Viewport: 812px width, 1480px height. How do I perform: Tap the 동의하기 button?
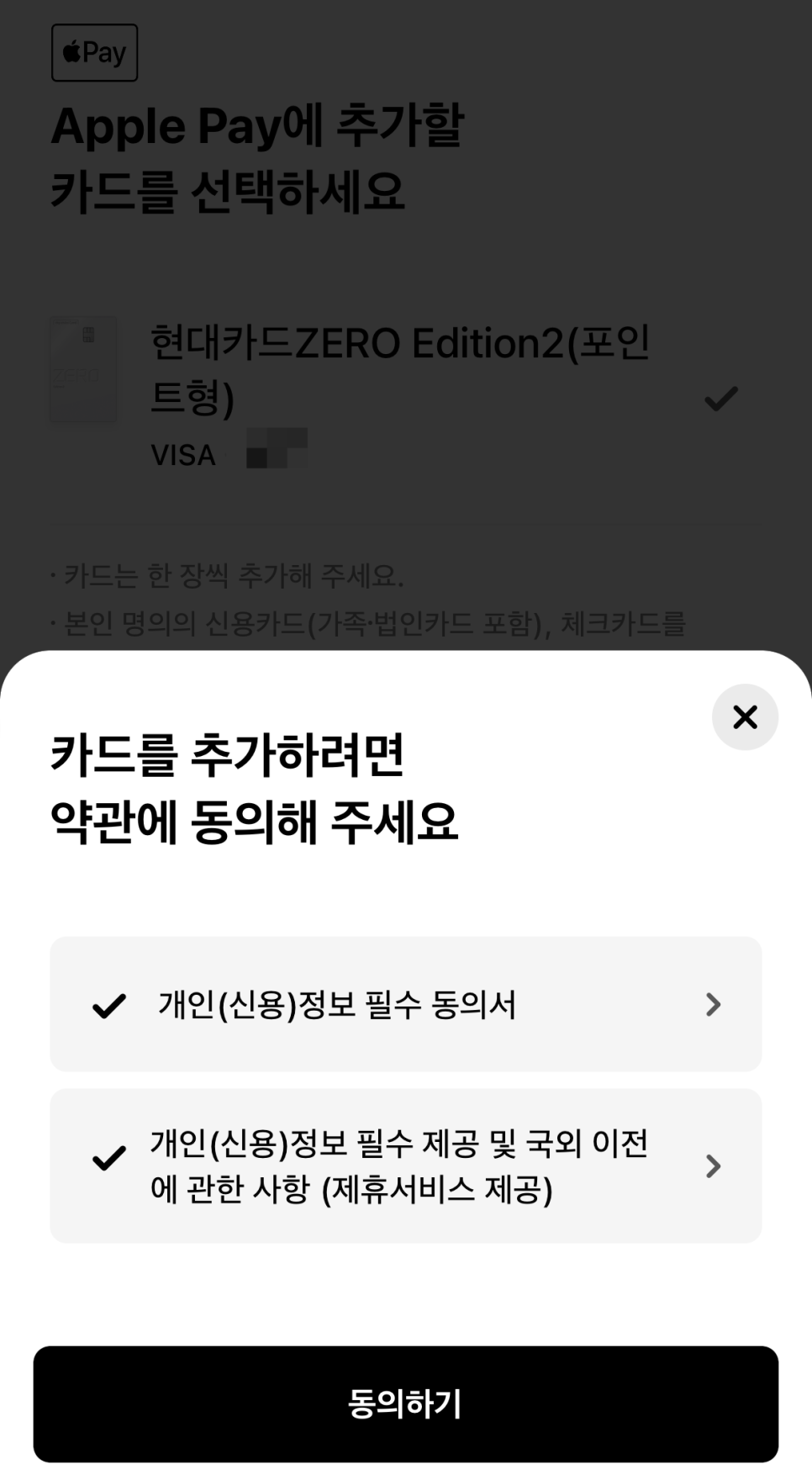point(406,1403)
